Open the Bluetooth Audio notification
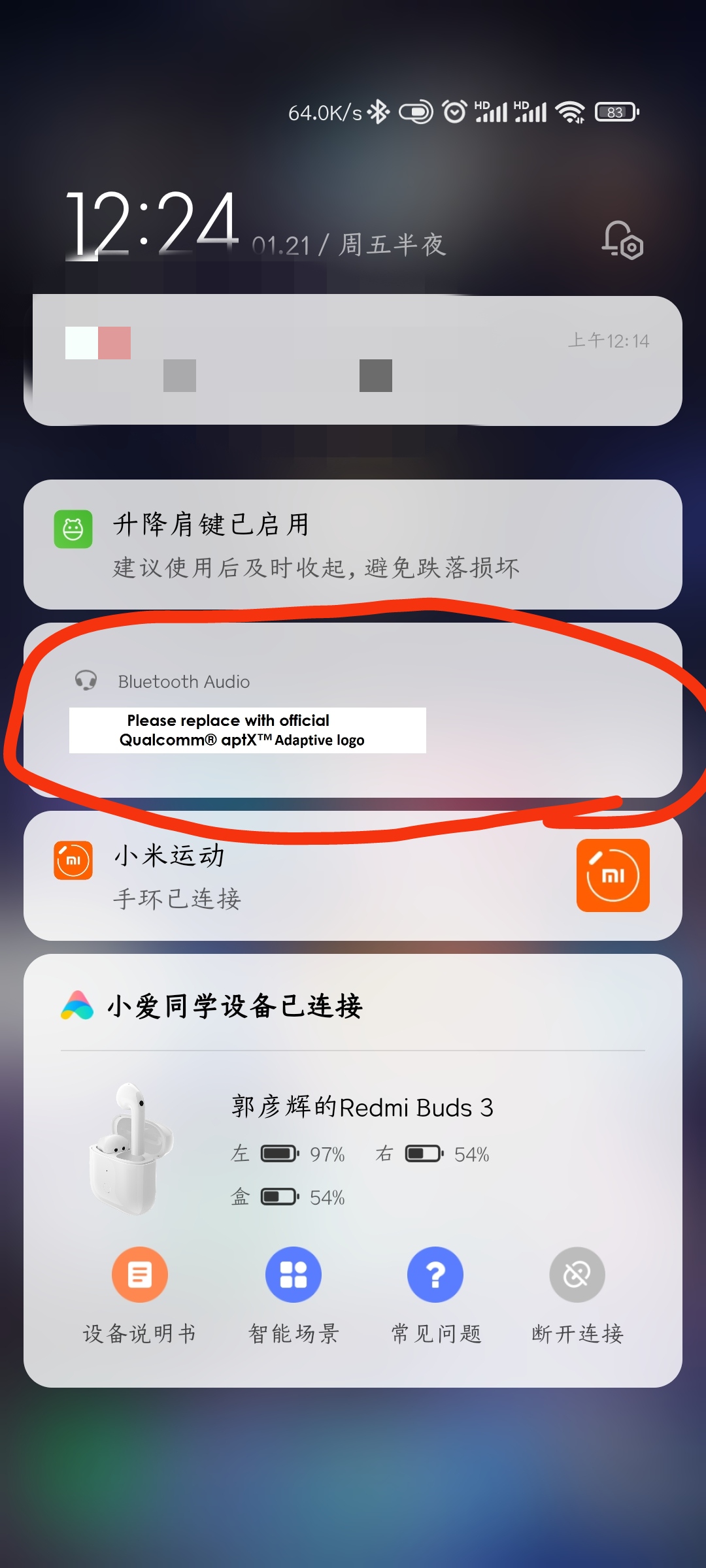This screenshot has width=706, height=1568. 353,710
